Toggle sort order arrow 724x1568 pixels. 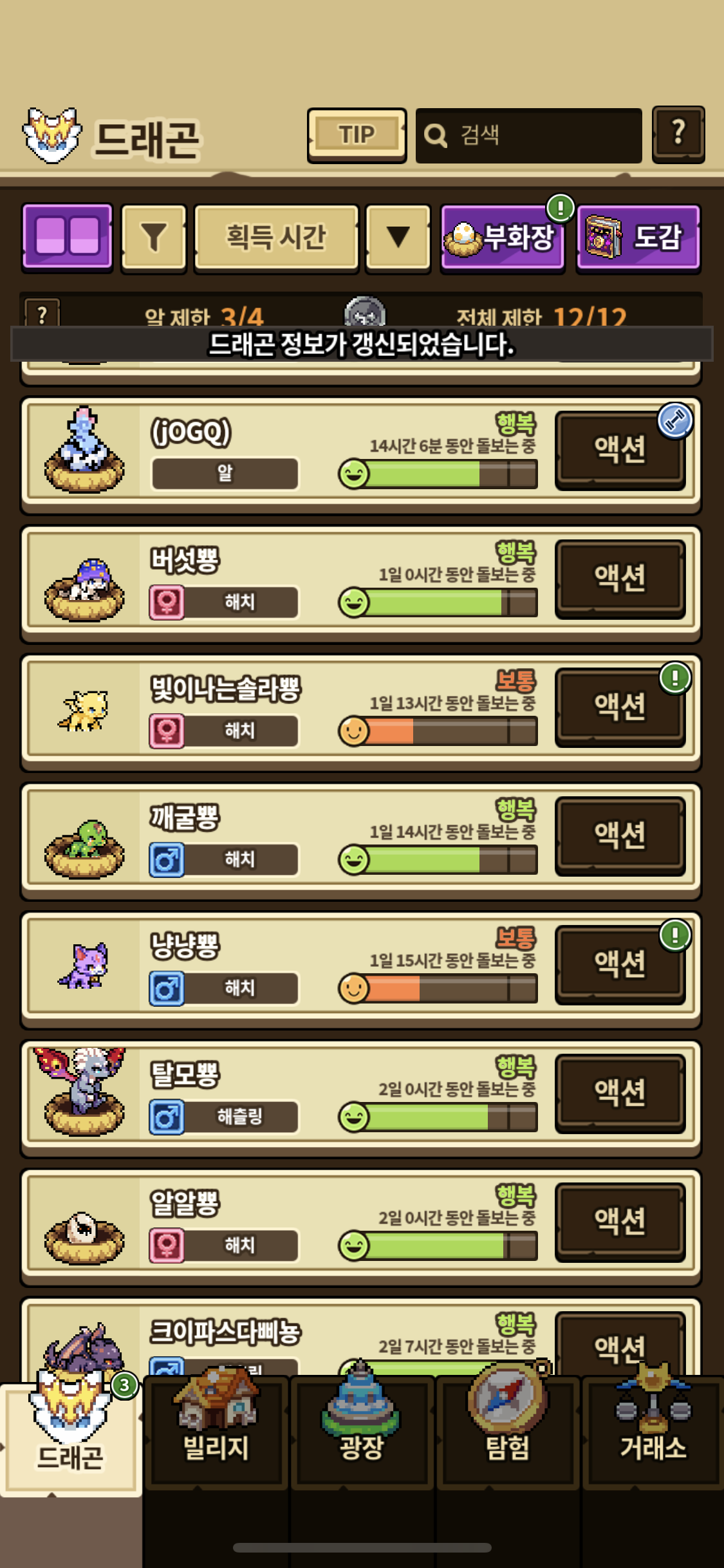(398, 238)
